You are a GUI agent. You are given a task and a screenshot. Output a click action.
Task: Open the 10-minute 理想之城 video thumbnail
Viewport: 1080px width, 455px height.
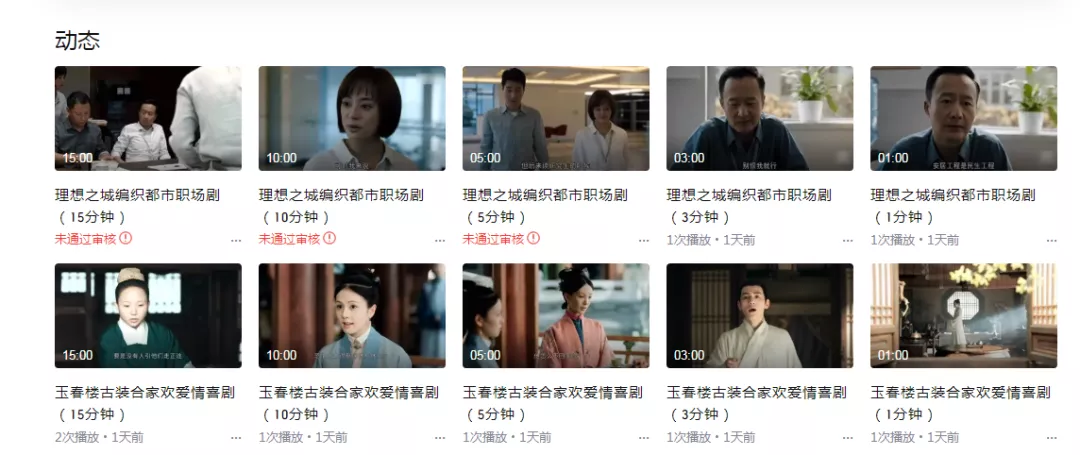click(x=352, y=118)
